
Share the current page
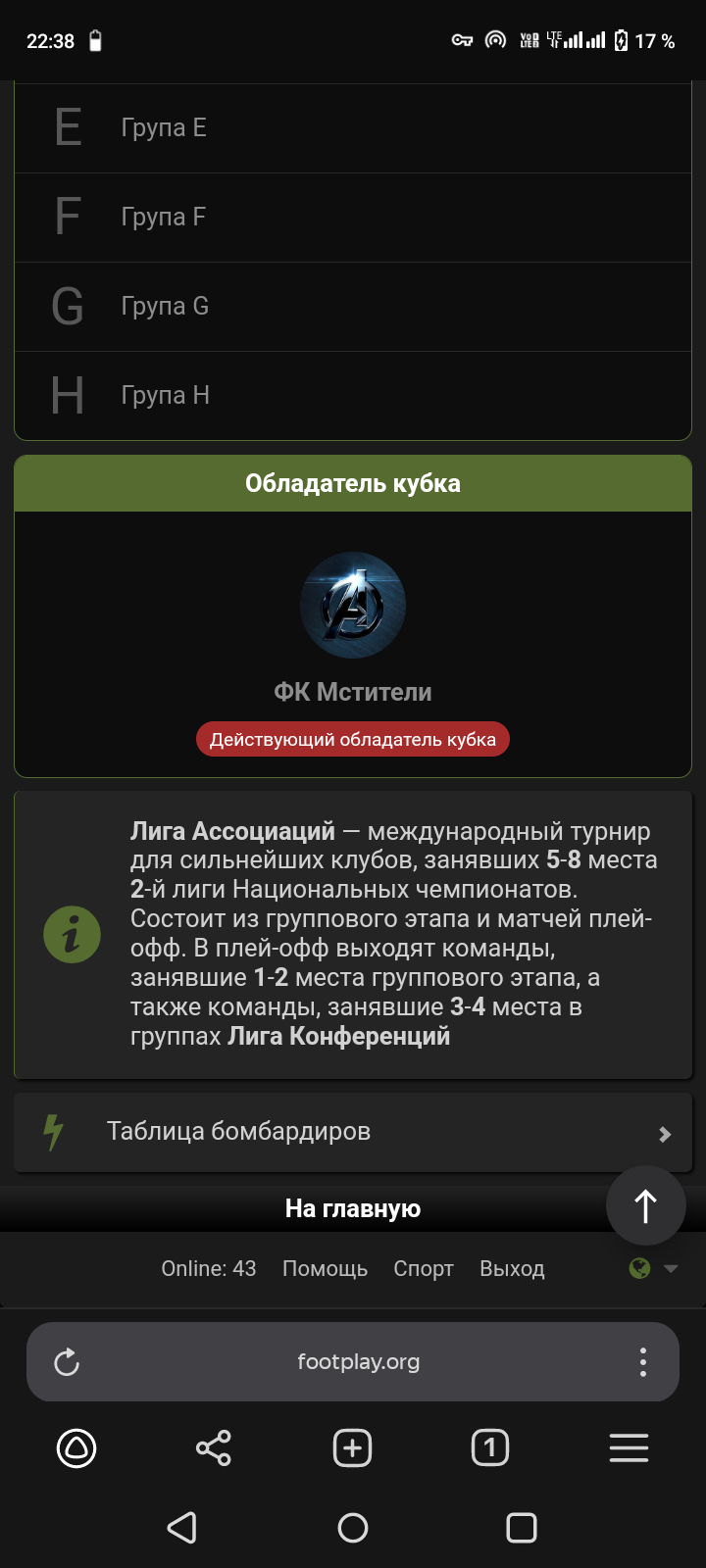click(214, 1447)
